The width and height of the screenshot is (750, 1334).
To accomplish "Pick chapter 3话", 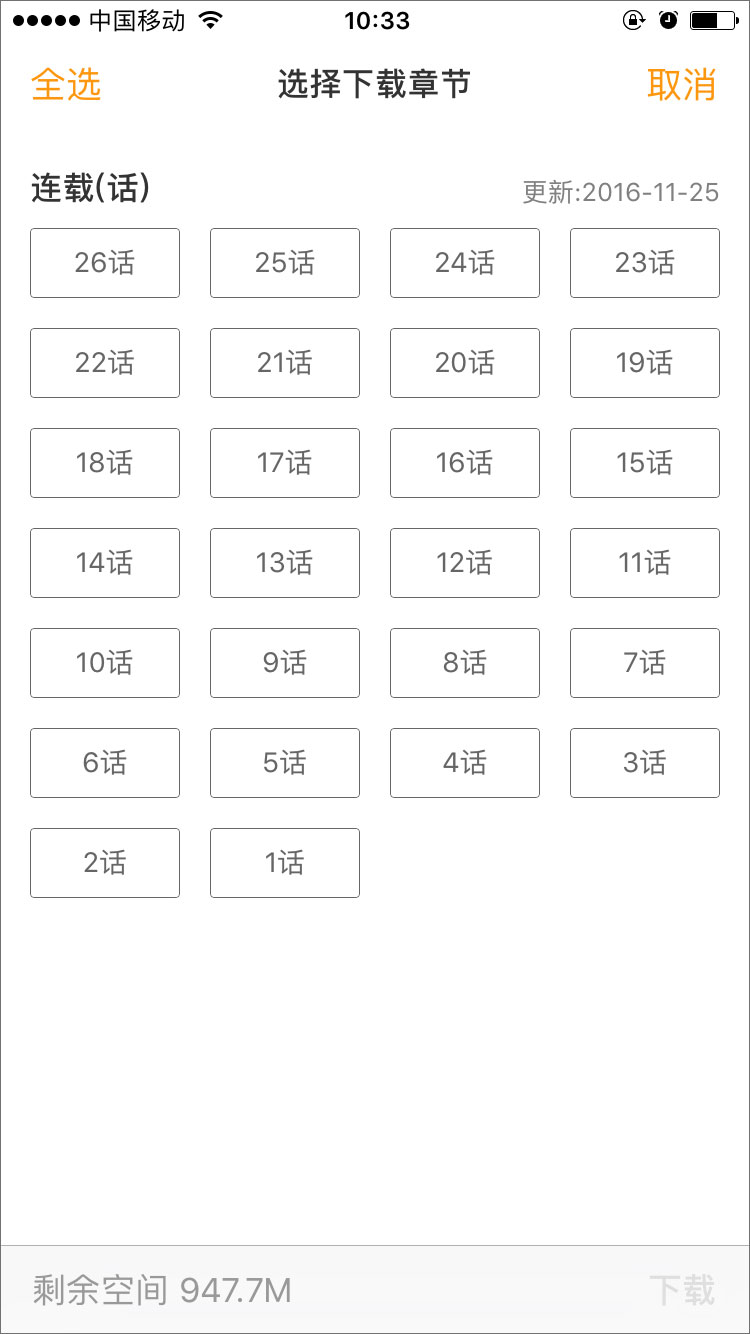I will [645, 763].
